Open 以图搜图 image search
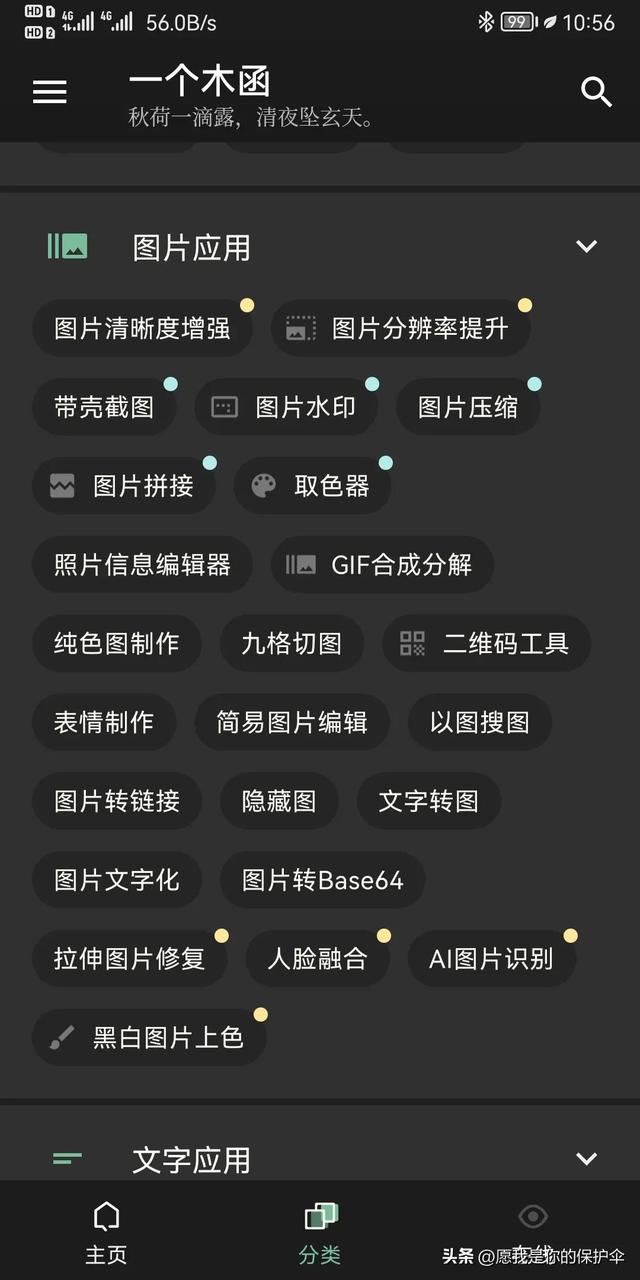Image resolution: width=640 pixels, height=1280 pixels. [x=479, y=722]
